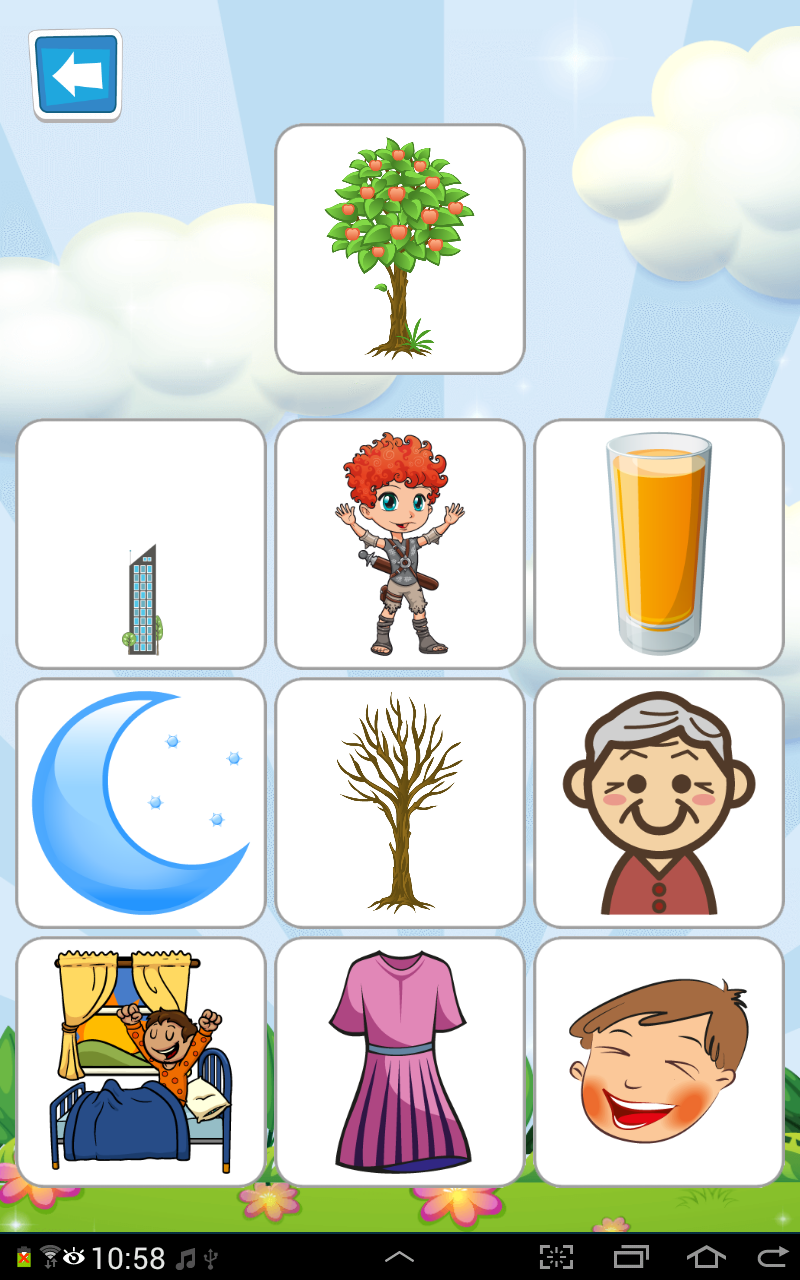
Task: Tap the music note status bar icon
Action: click(186, 1257)
